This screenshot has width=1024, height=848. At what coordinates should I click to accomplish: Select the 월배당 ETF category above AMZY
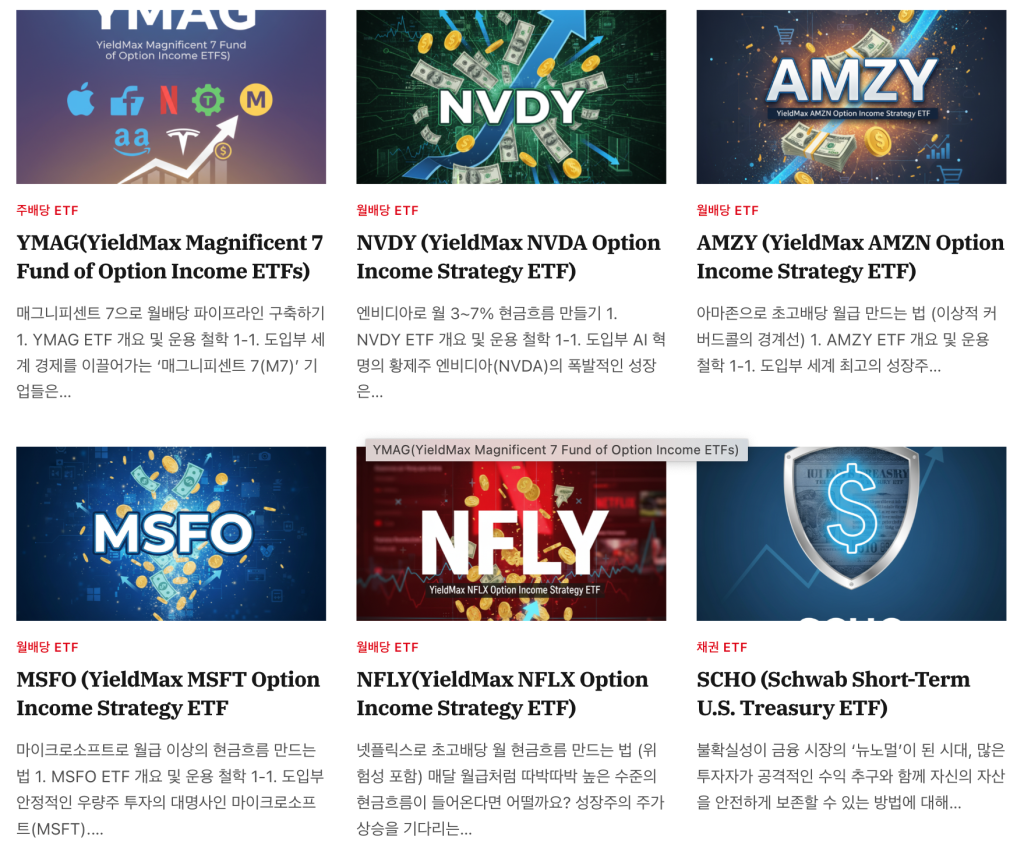pos(727,211)
